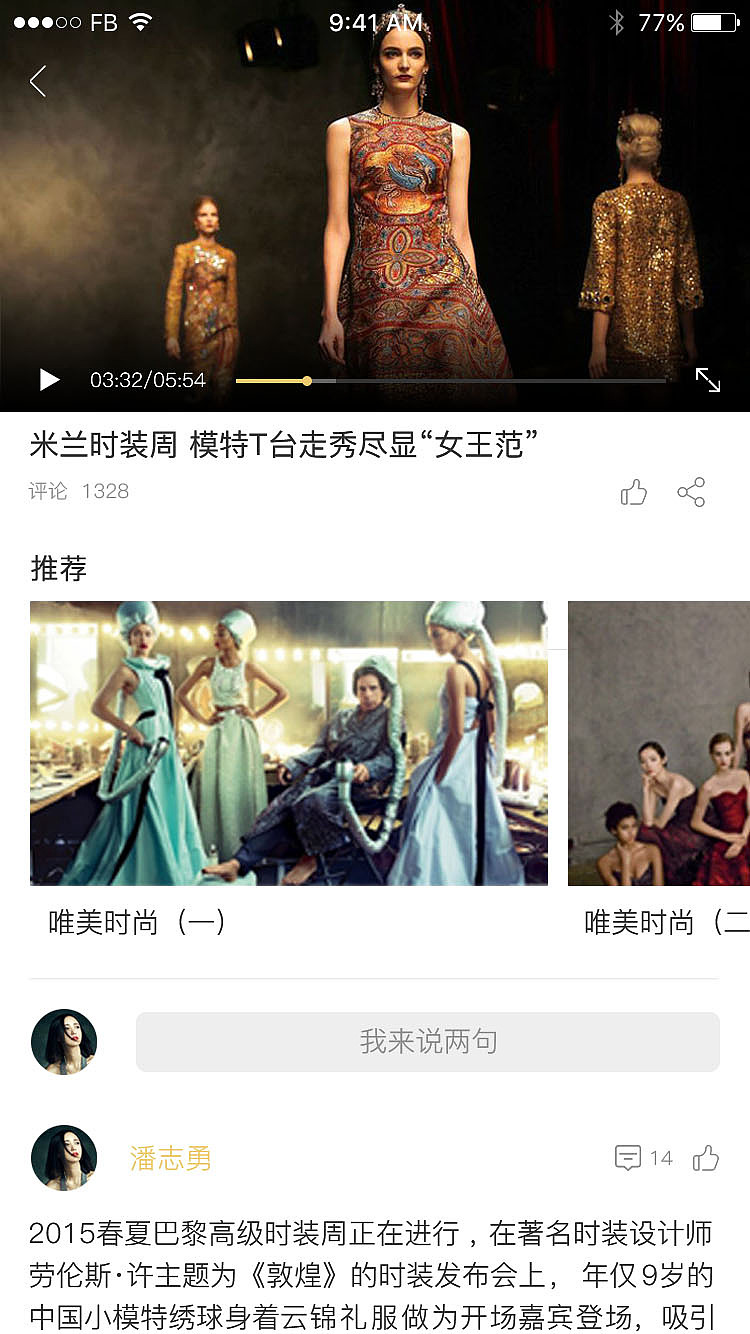
Task: Like the 米兰时装周 video
Action: pos(634,492)
